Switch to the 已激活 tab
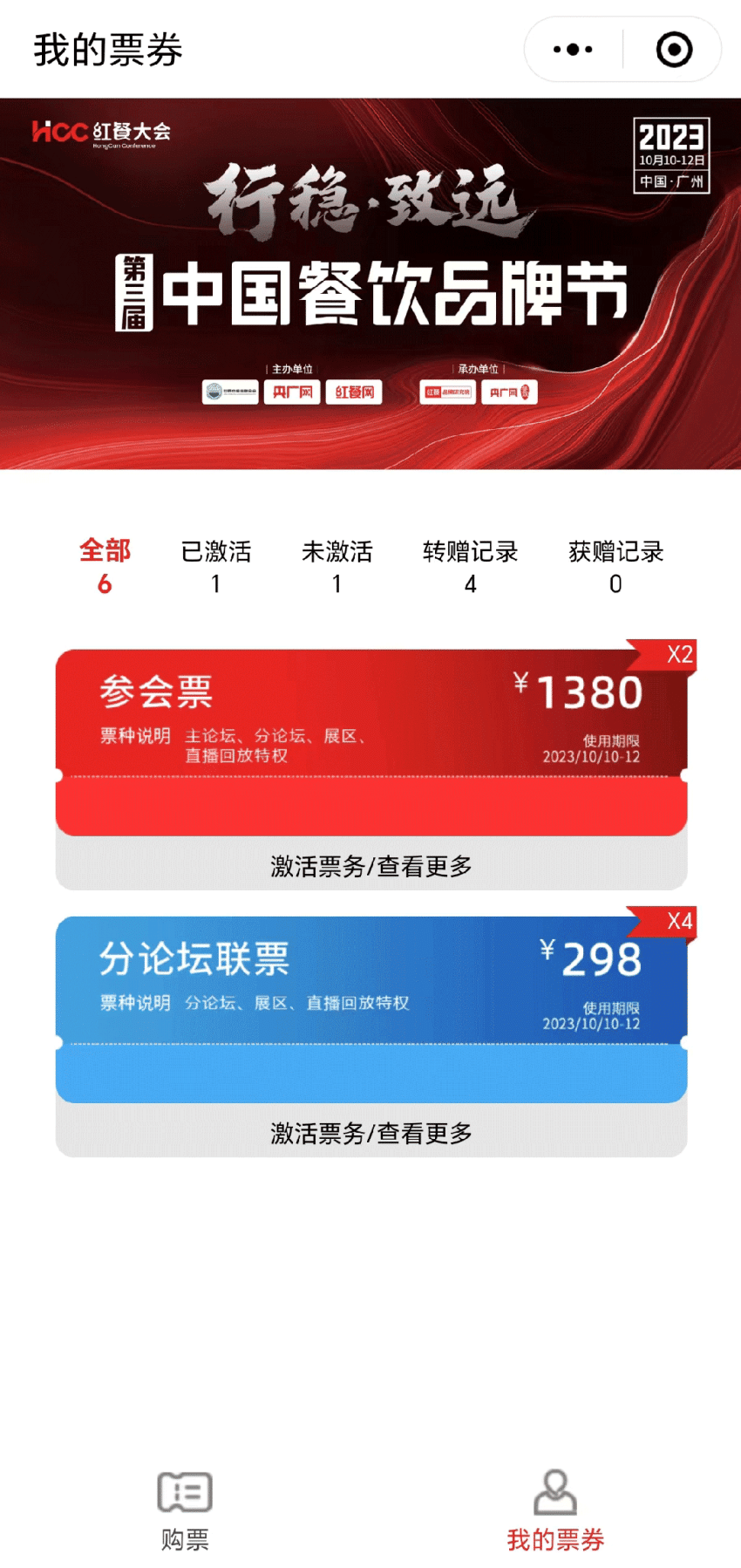 click(215, 566)
